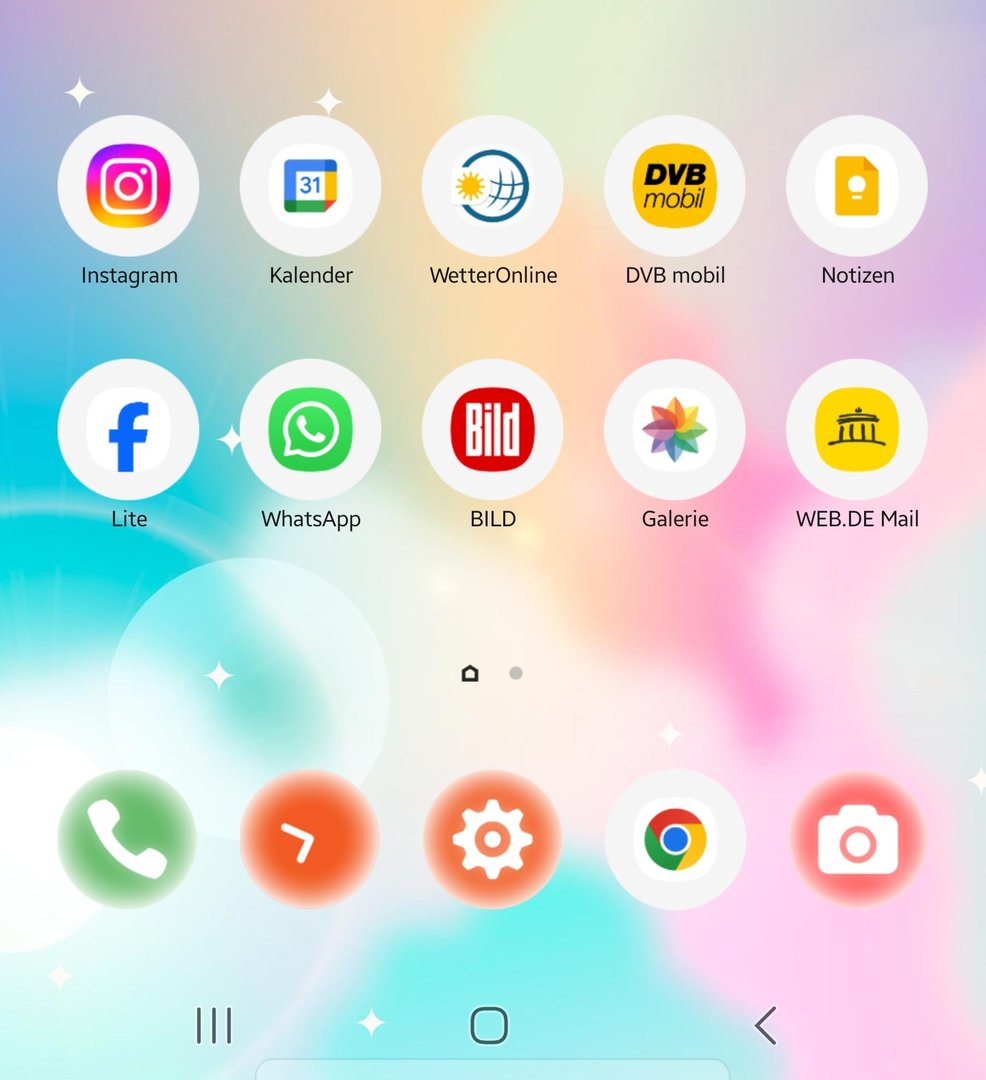Open Settings from the dock
The height and width of the screenshot is (1080, 986).
[491, 840]
